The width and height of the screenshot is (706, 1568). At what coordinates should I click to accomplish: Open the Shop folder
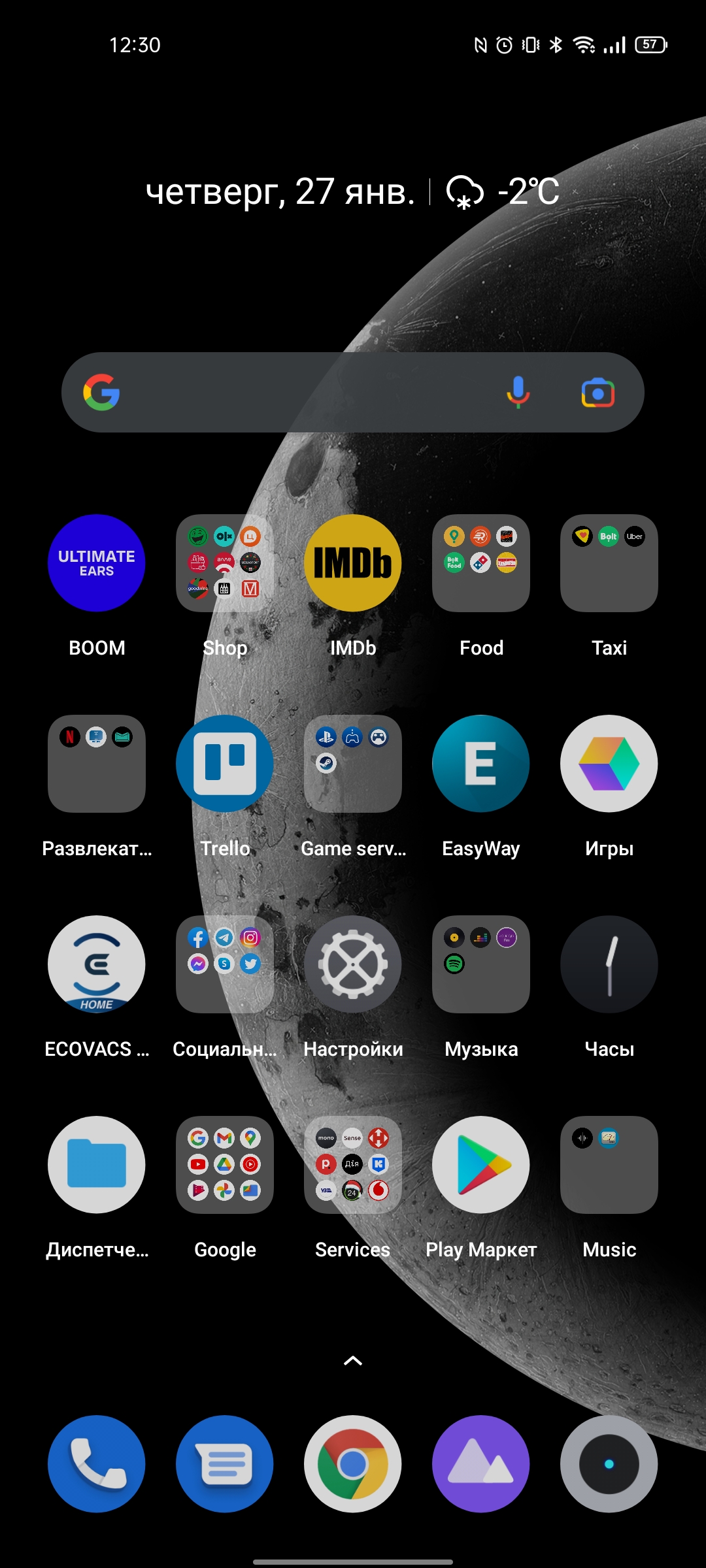point(225,563)
